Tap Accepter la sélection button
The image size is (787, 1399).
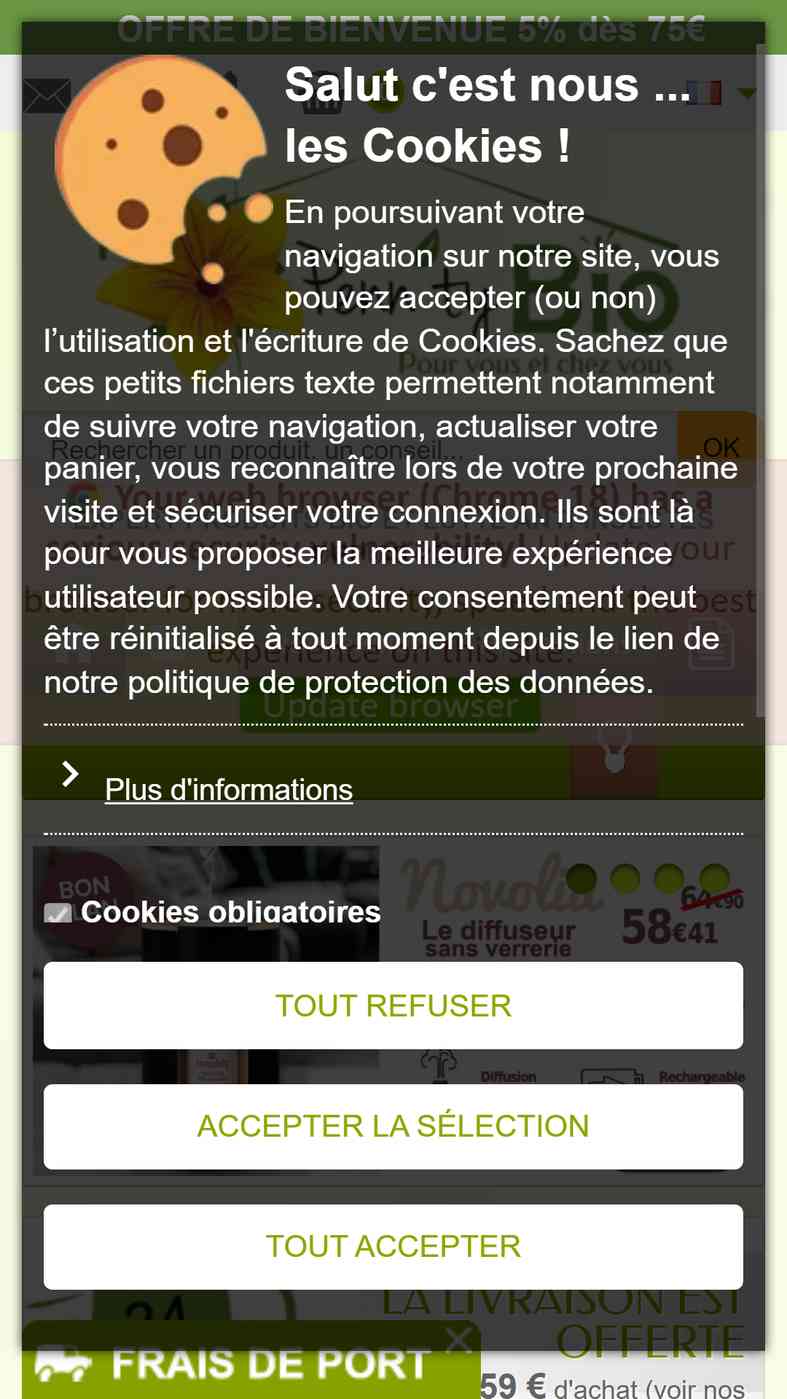click(393, 1126)
